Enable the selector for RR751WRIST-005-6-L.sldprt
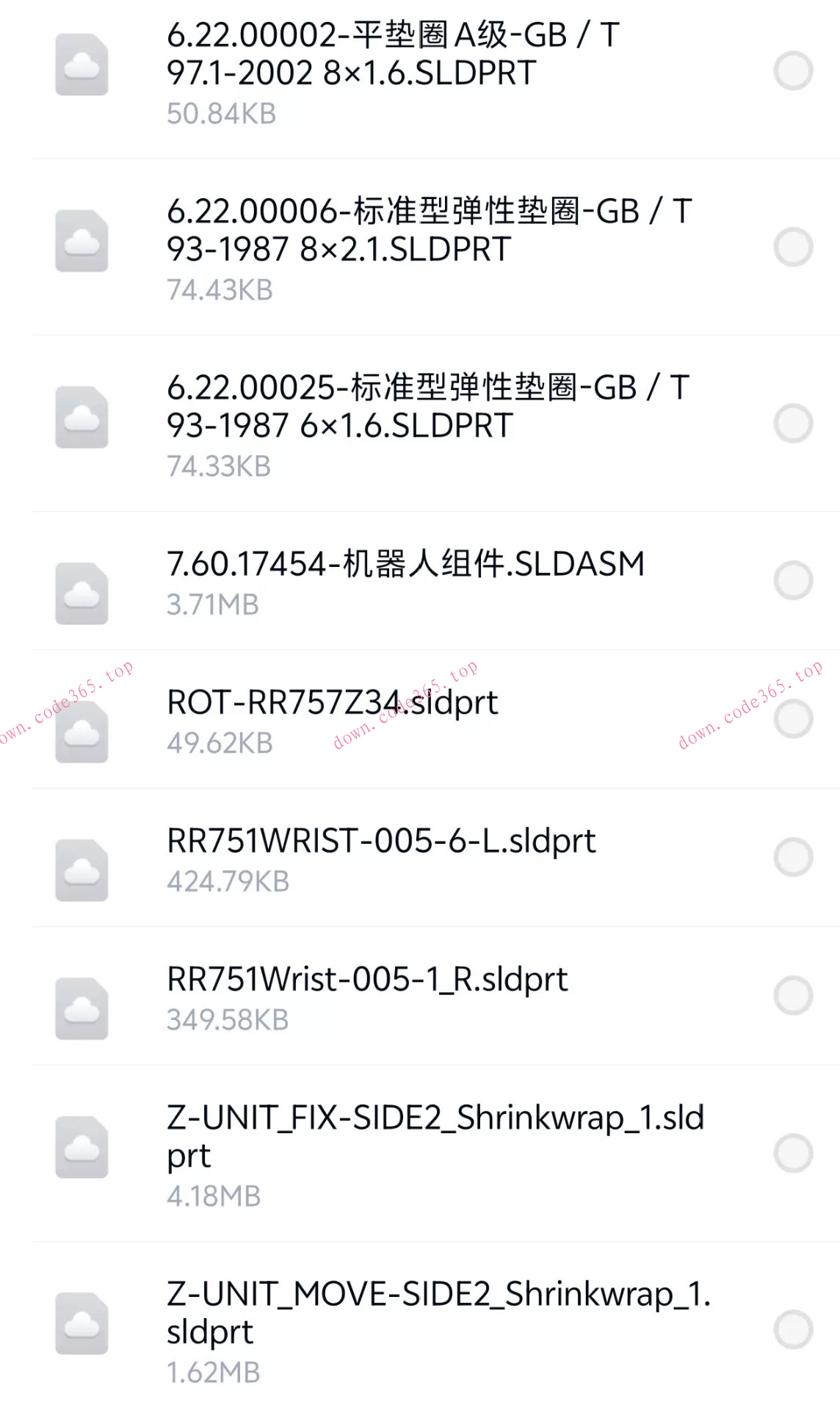Viewport: 840px width, 1410px height. pos(793,858)
